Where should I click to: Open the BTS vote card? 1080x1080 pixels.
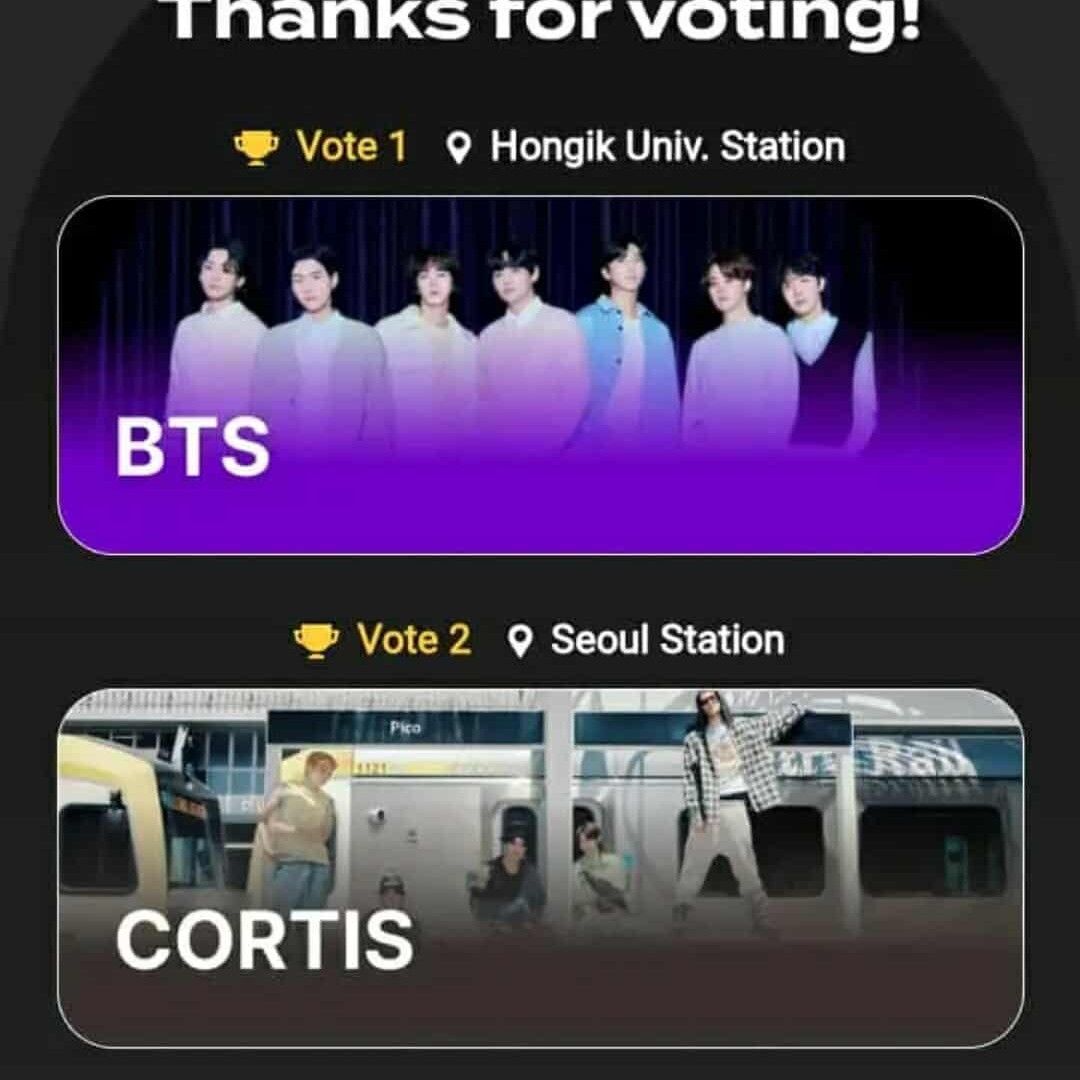click(x=540, y=375)
